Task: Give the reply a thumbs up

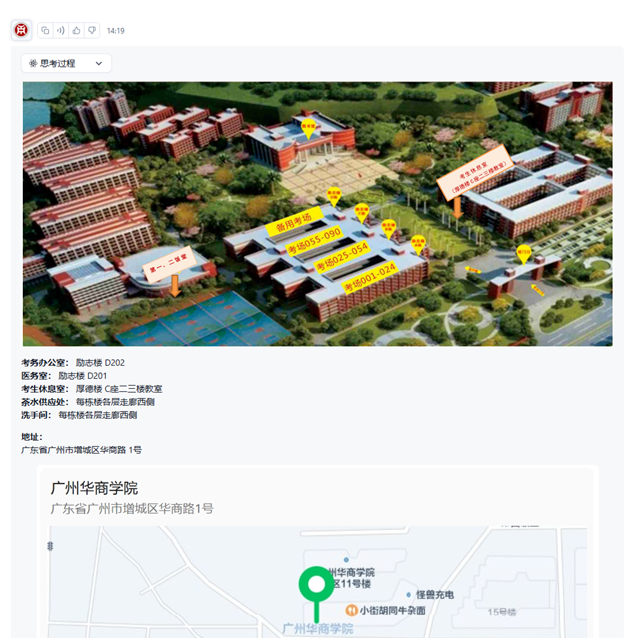Action: (x=77, y=31)
